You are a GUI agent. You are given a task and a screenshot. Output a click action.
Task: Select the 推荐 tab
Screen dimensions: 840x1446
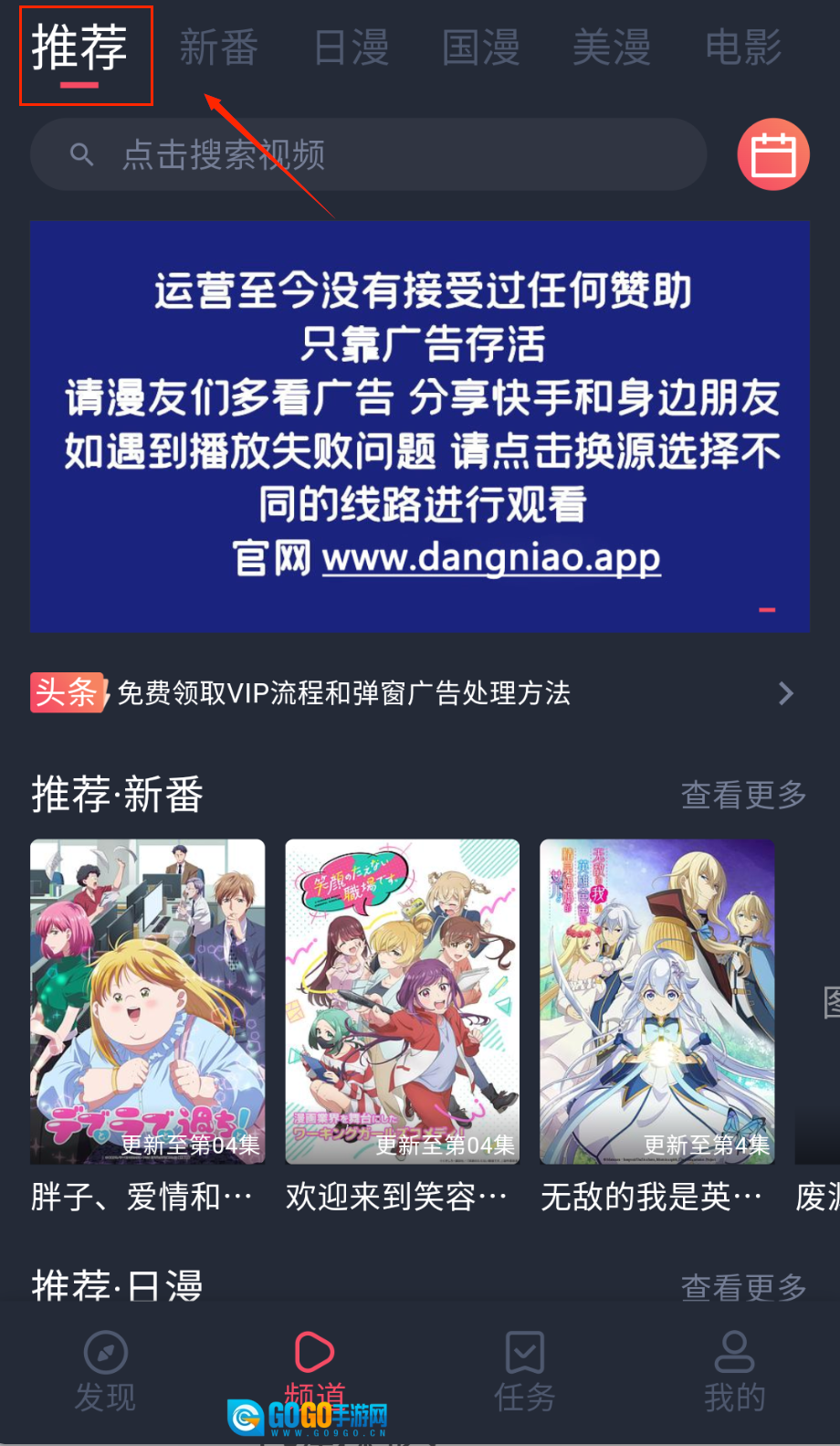pos(80,49)
